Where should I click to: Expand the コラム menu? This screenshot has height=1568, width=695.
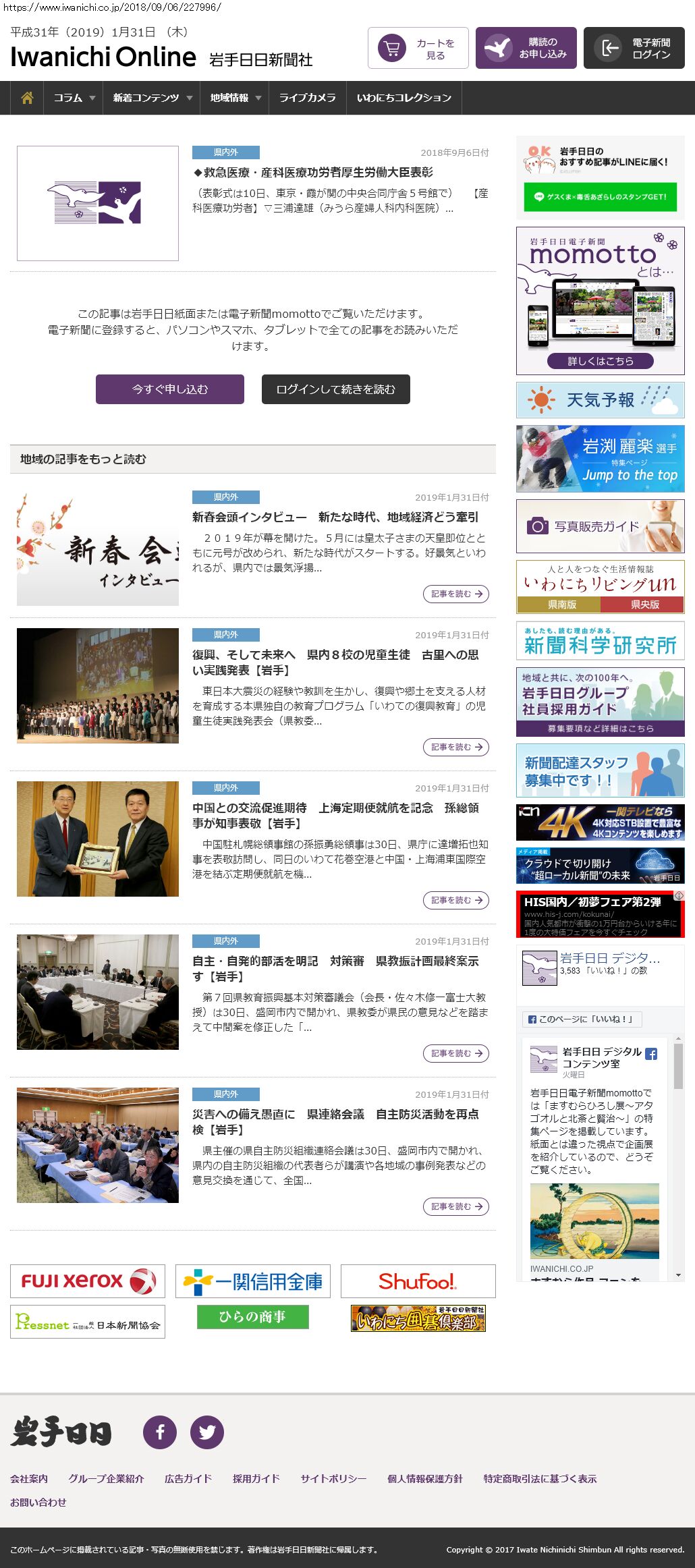tap(74, 98)
